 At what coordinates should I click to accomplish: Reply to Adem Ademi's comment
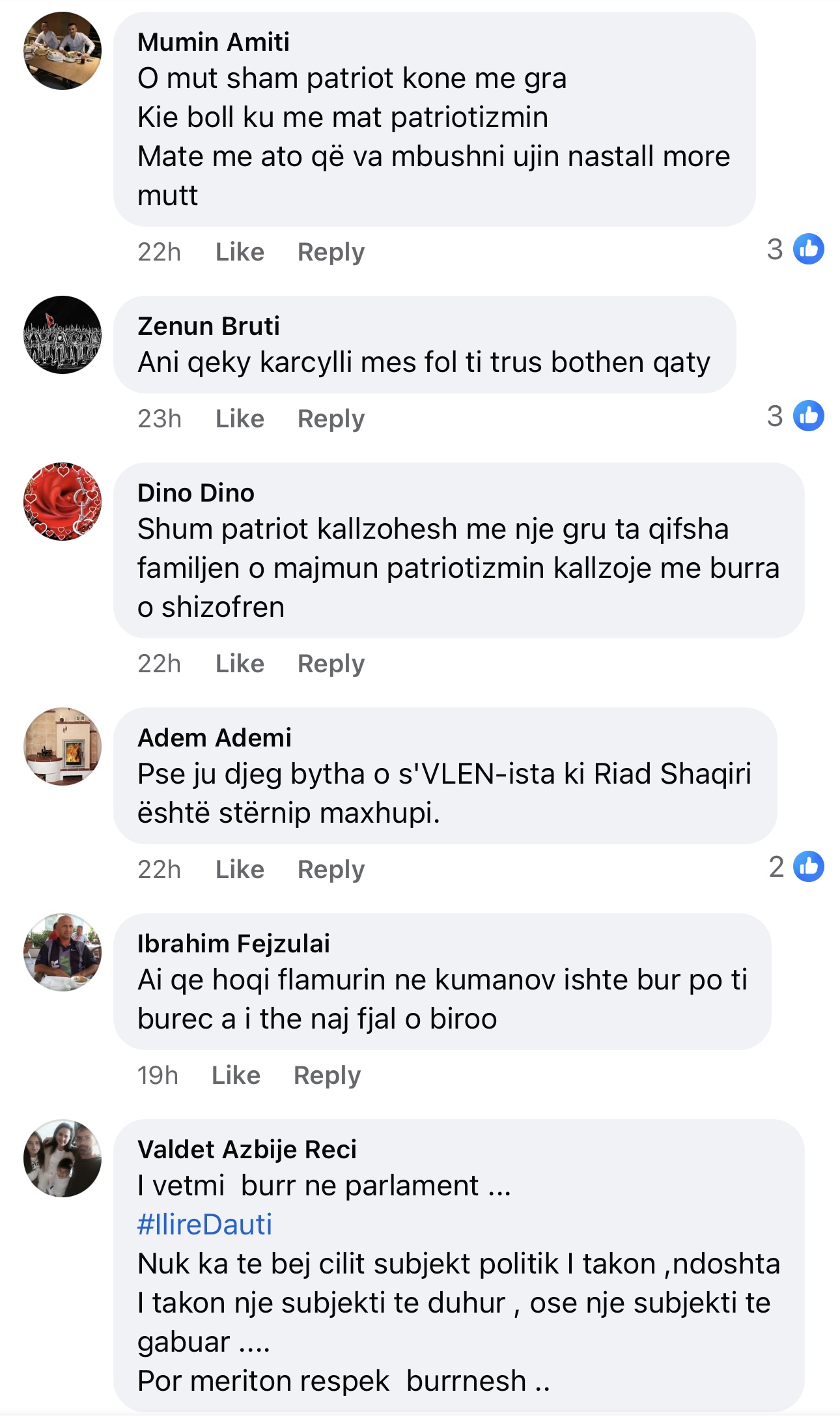point(331,869)
